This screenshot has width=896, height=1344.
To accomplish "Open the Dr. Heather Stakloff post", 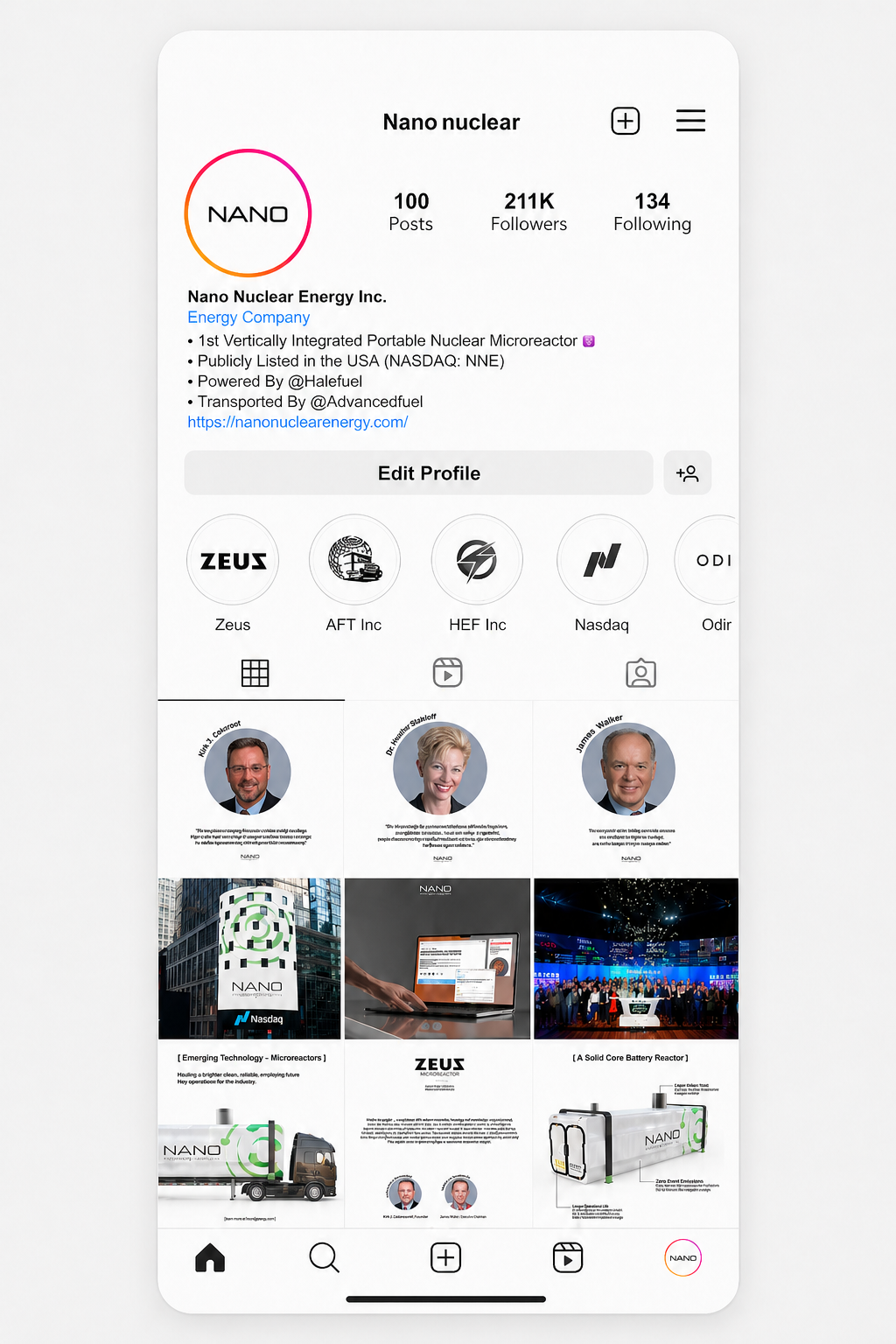I will (439, 787).
